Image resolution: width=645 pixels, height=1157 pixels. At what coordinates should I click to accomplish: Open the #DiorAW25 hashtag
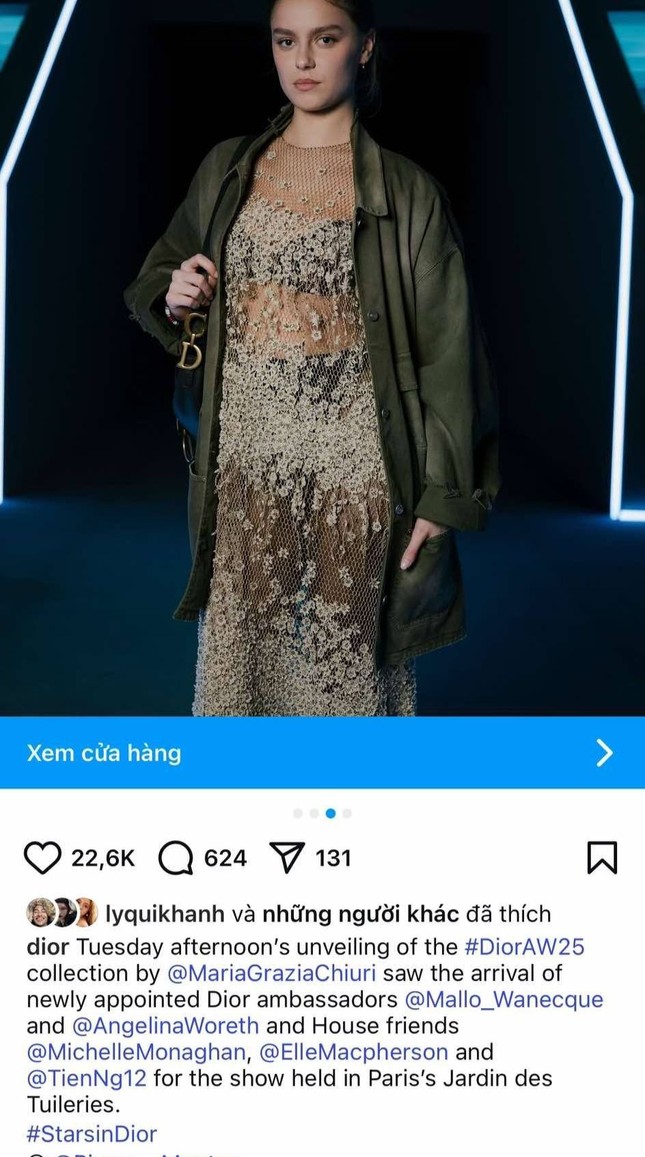pos(524,946)
